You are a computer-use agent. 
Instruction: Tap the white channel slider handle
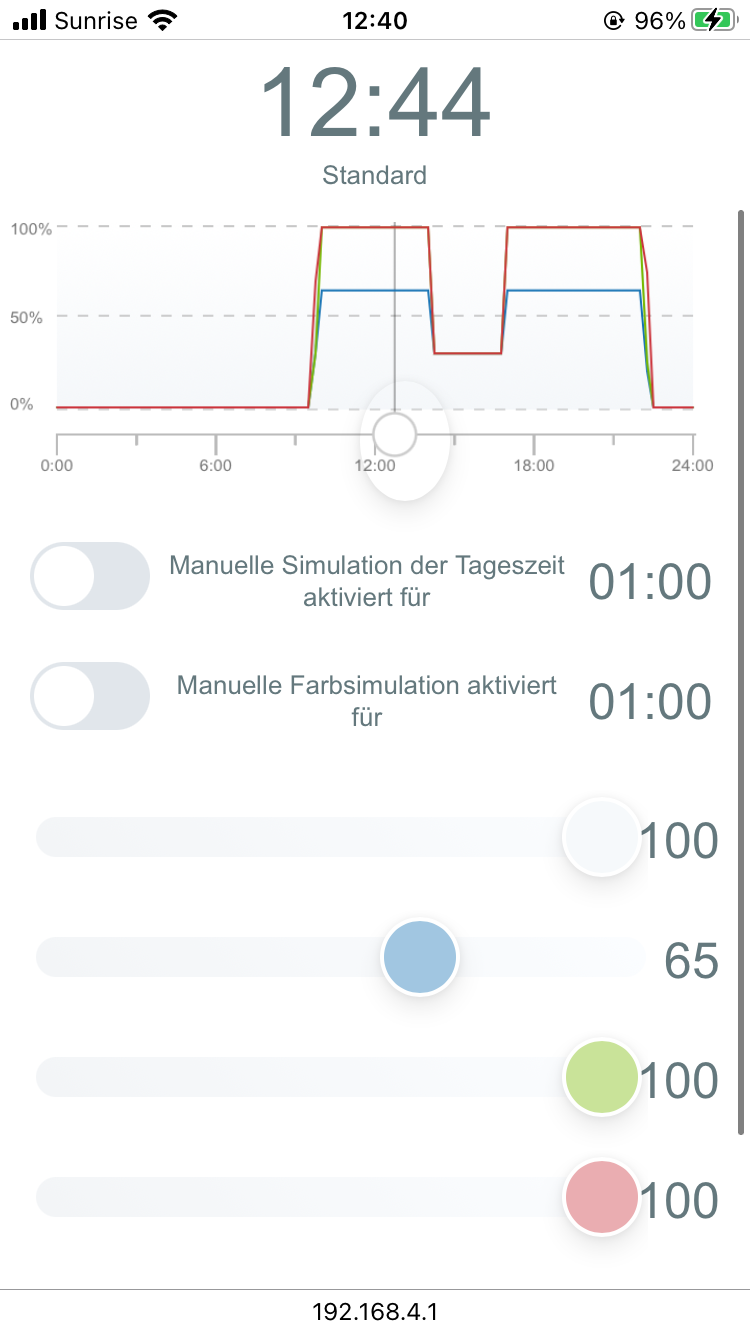(x=601, y=838)
